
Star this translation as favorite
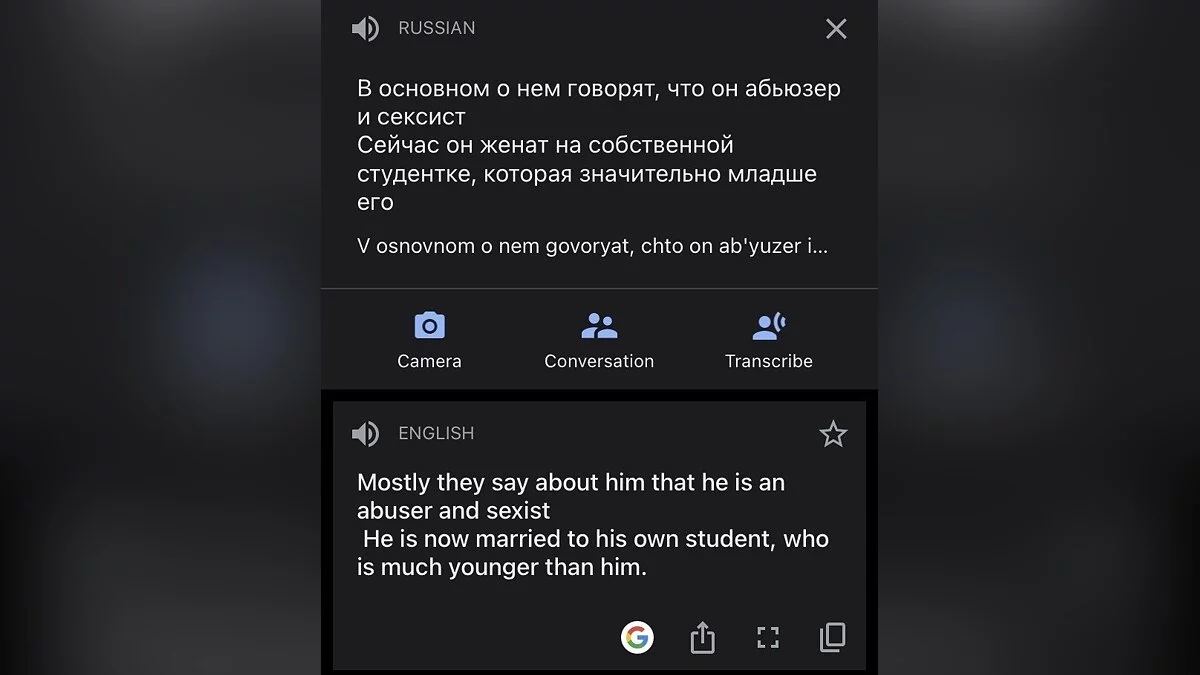(x=833, y=434)
